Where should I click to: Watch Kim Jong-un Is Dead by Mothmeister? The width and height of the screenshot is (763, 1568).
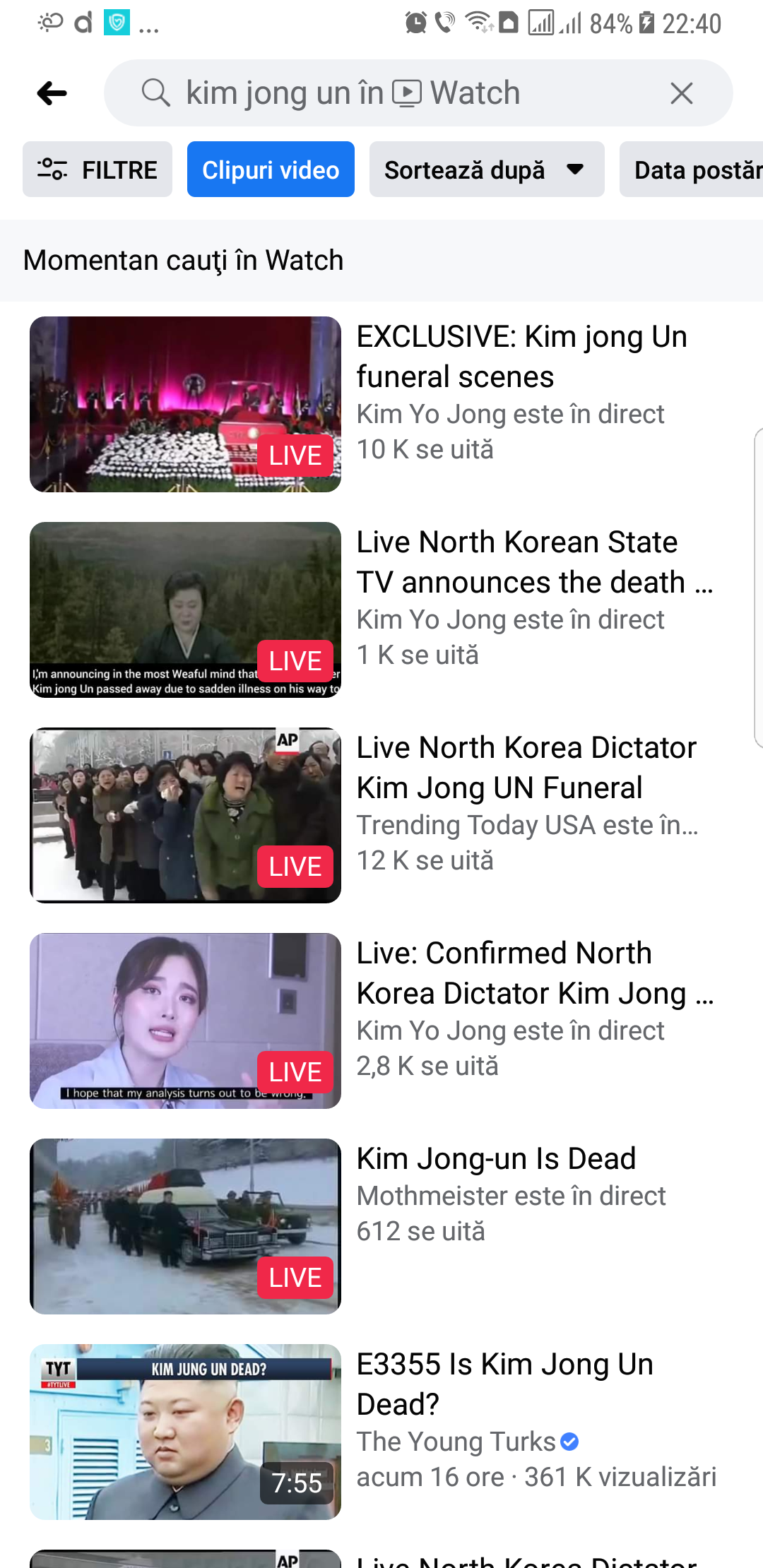coord(185,1226)
